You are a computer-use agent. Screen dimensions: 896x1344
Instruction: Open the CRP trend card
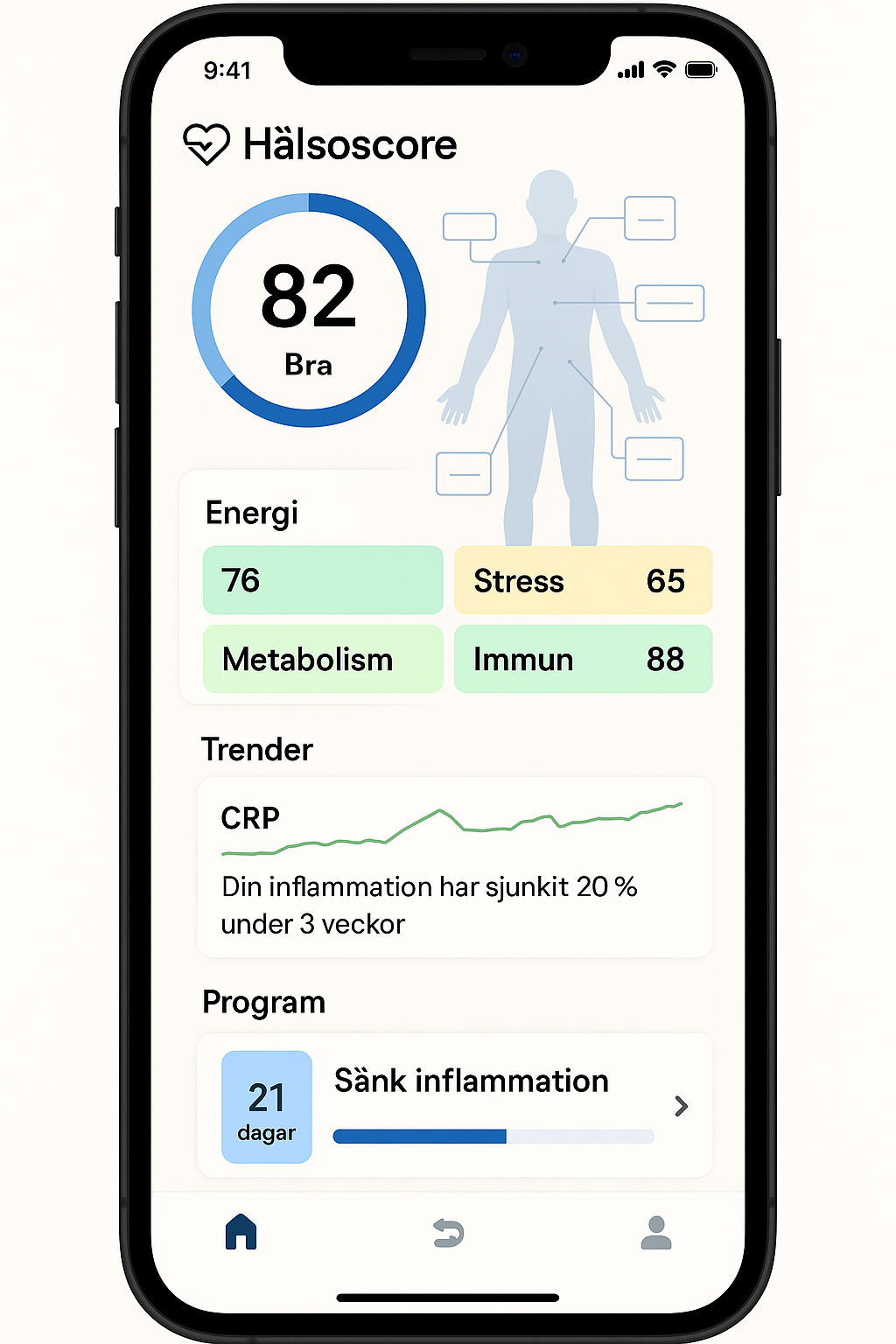click(455, 866)
